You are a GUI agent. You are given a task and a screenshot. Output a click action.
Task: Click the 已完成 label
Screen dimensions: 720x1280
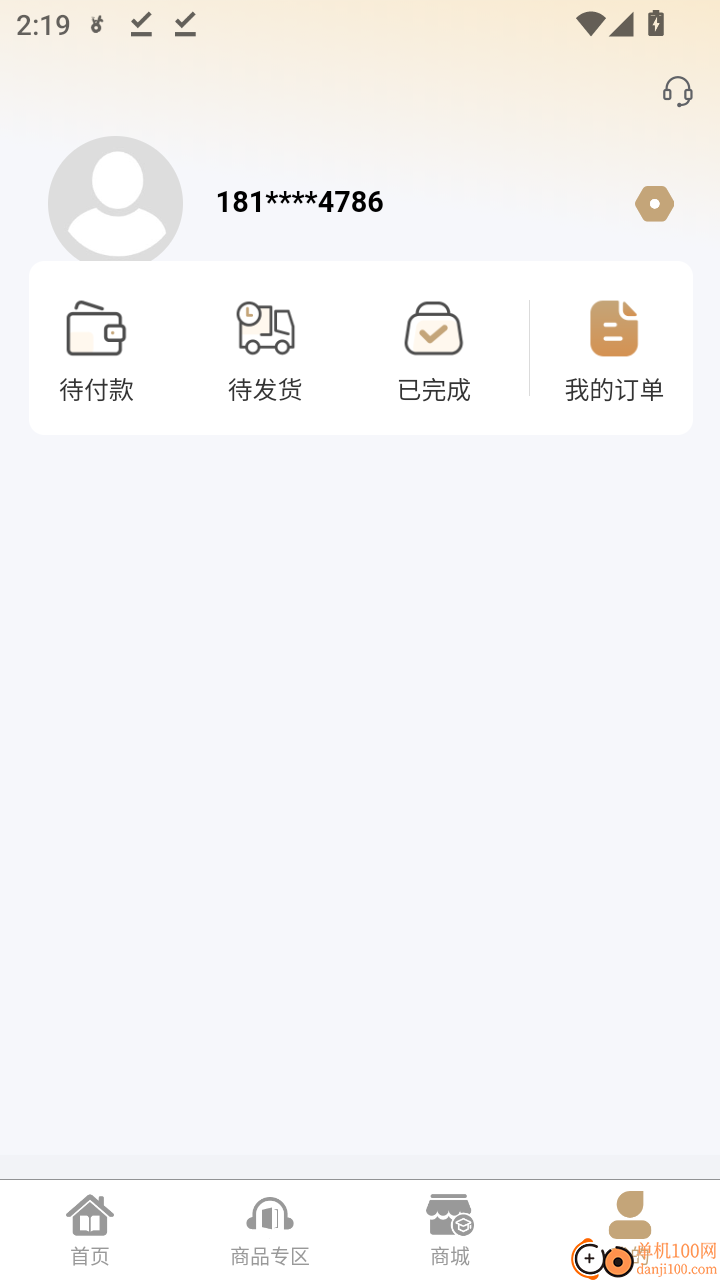433,390
